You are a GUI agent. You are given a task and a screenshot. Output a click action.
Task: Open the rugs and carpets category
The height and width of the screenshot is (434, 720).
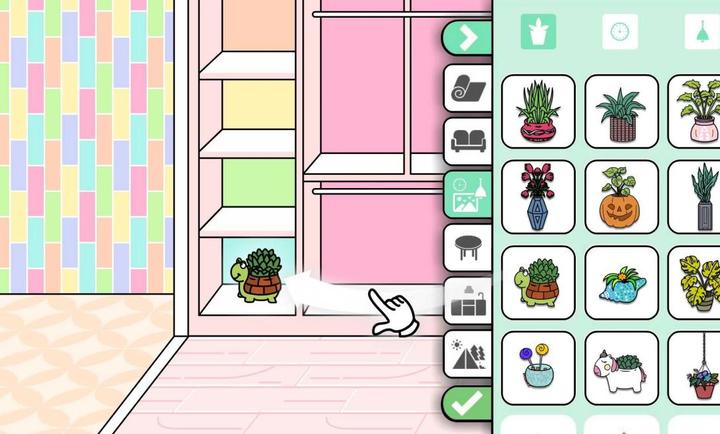(x=468, y=90)
